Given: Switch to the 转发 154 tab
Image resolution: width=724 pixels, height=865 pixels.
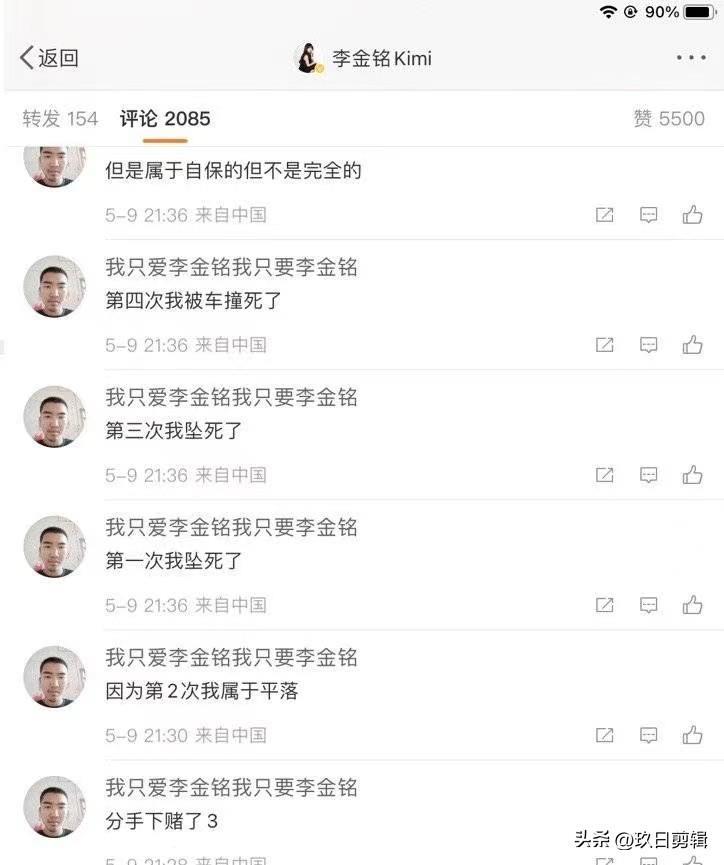Looking at the screenshot, I should coord(60,119).
